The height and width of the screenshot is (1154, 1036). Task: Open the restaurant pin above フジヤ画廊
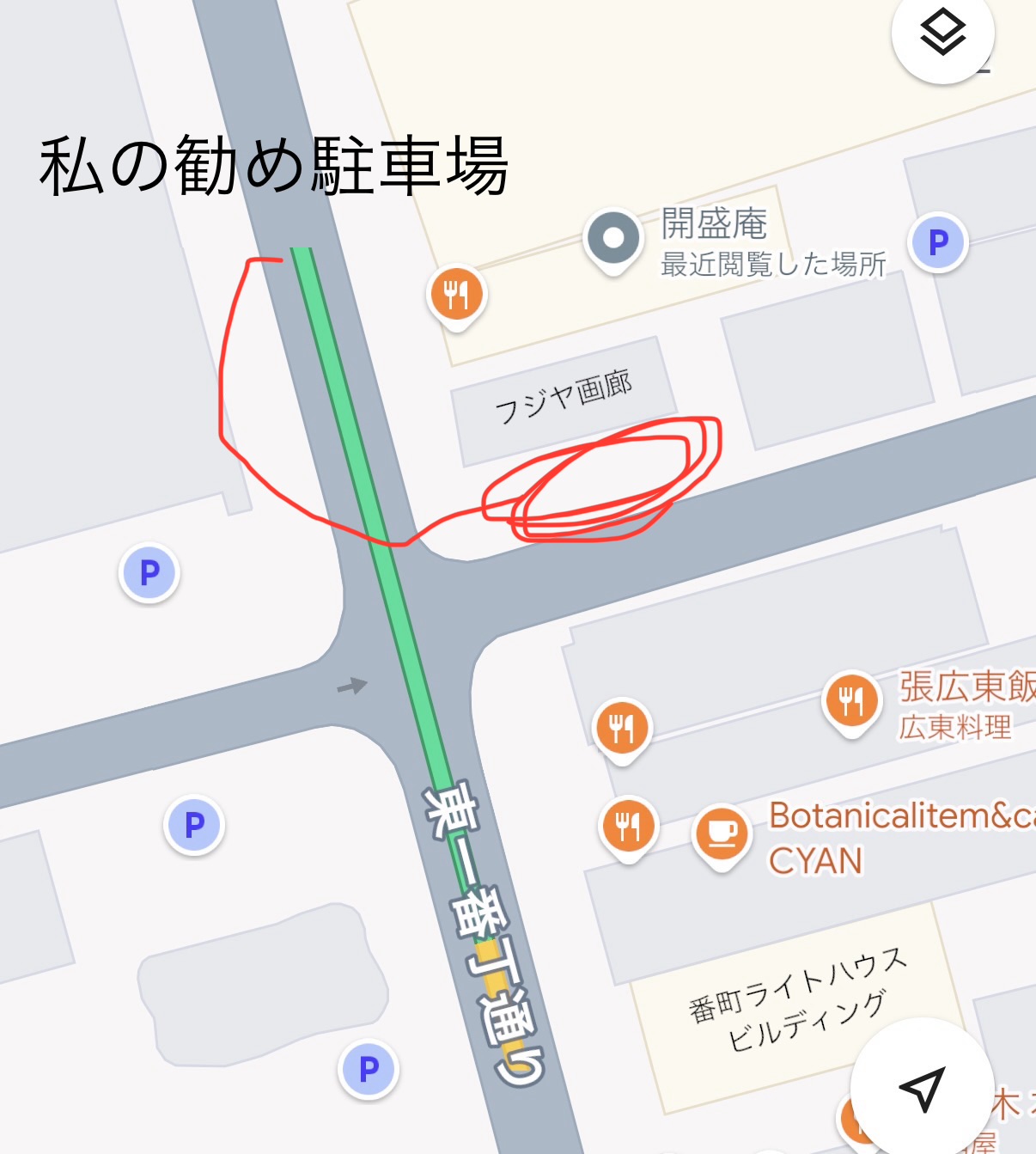coord(457,295)
